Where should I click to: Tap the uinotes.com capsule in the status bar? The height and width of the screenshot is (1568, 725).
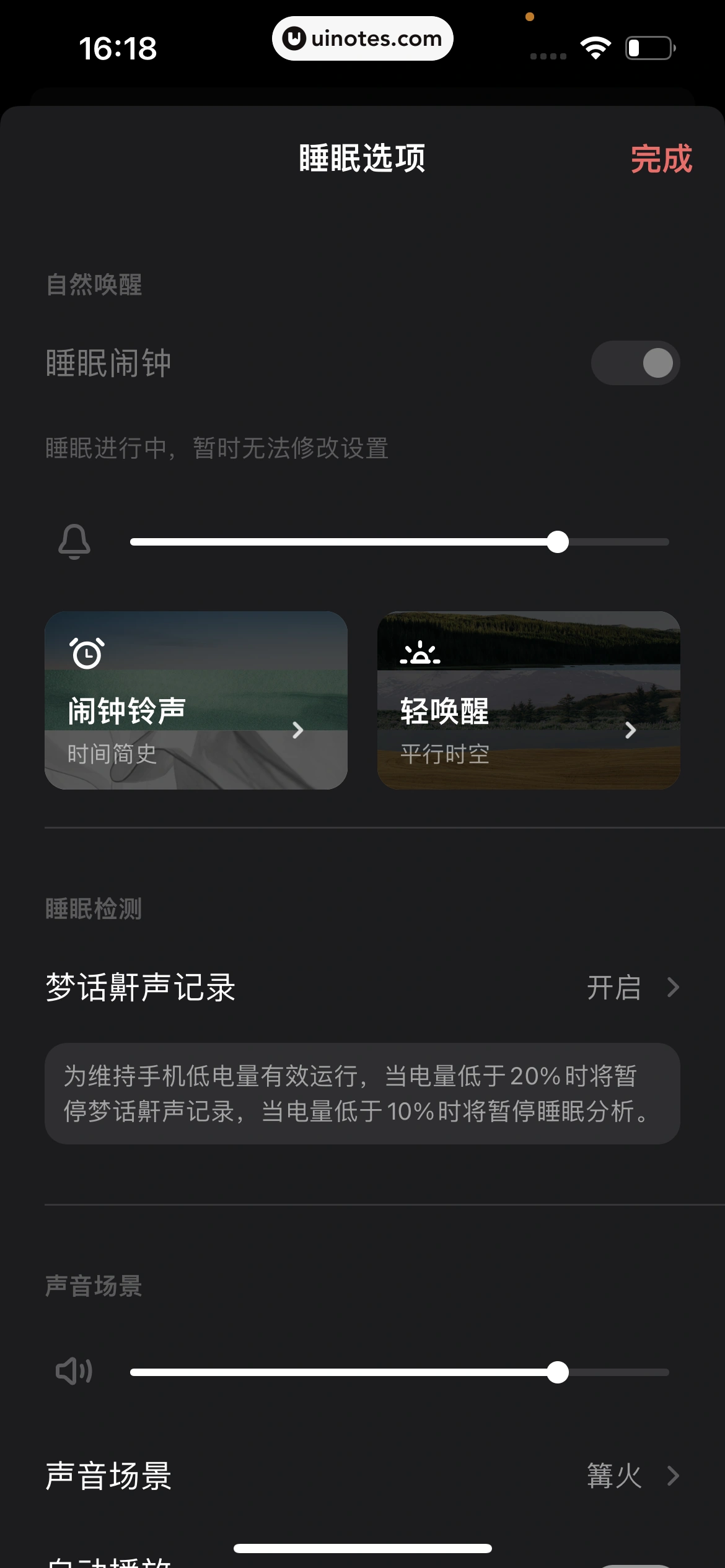point(362,38)
